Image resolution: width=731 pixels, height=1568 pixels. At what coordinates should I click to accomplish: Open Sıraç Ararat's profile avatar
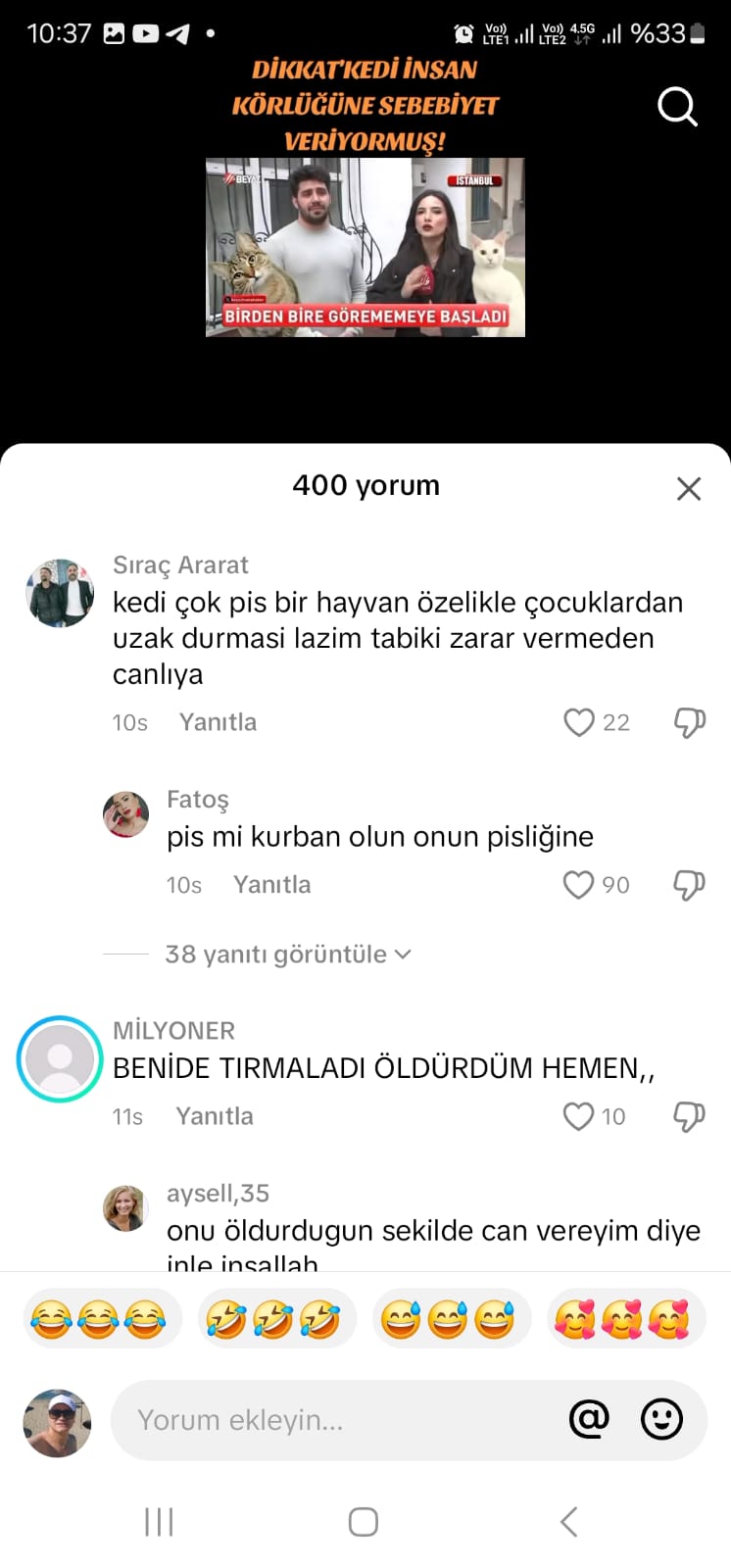60,593
